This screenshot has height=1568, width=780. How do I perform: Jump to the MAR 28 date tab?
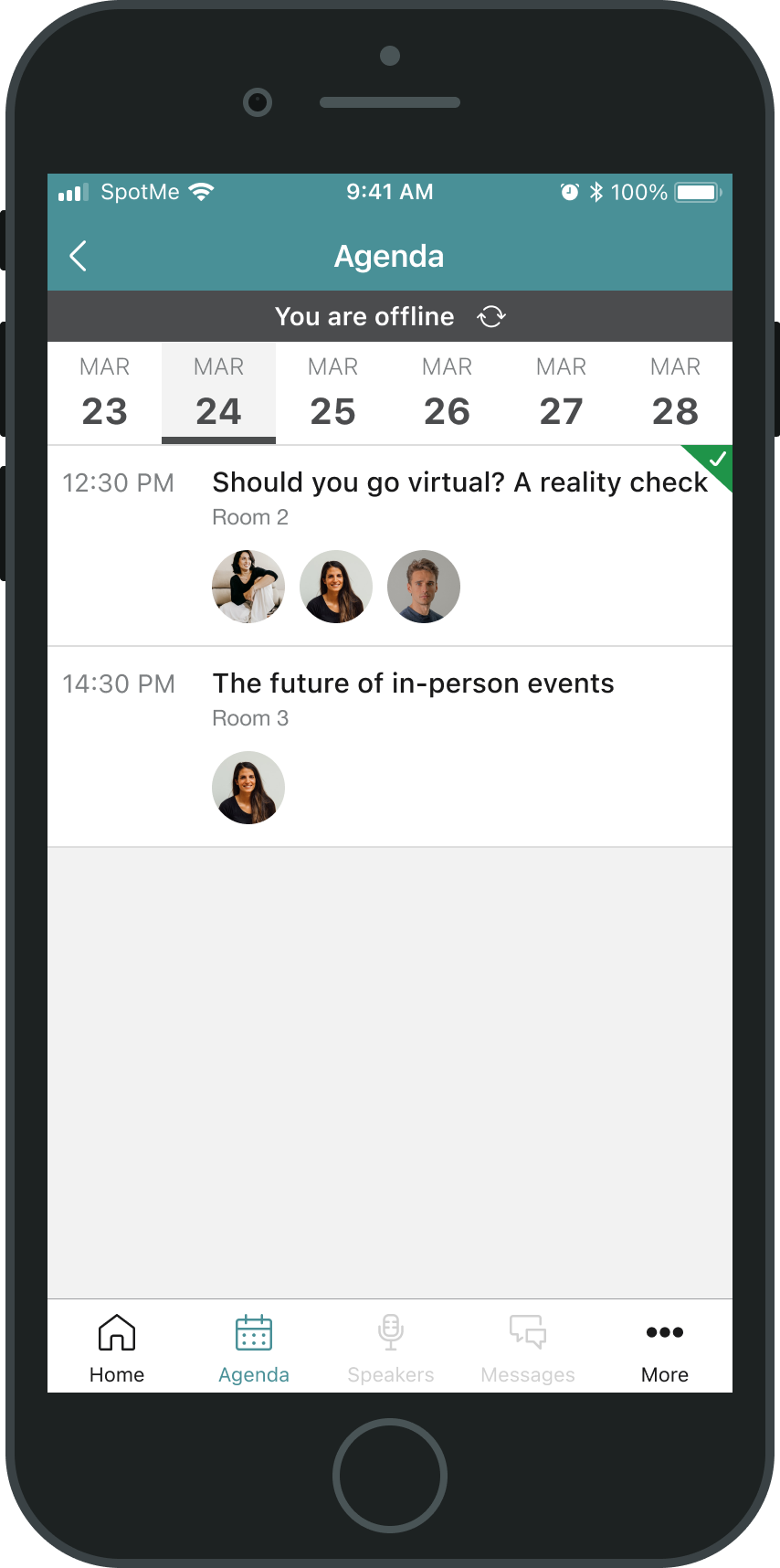point(675,393)
